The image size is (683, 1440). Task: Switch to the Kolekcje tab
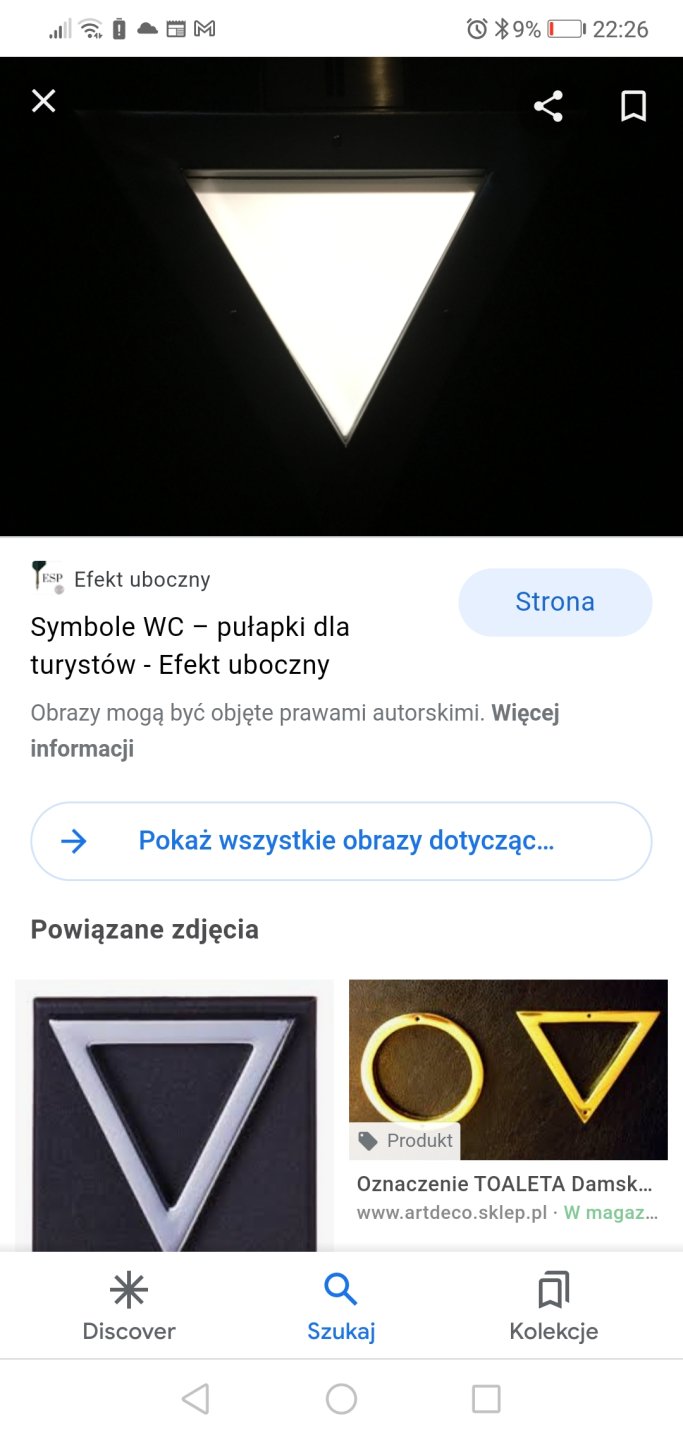click(553, 1306)
